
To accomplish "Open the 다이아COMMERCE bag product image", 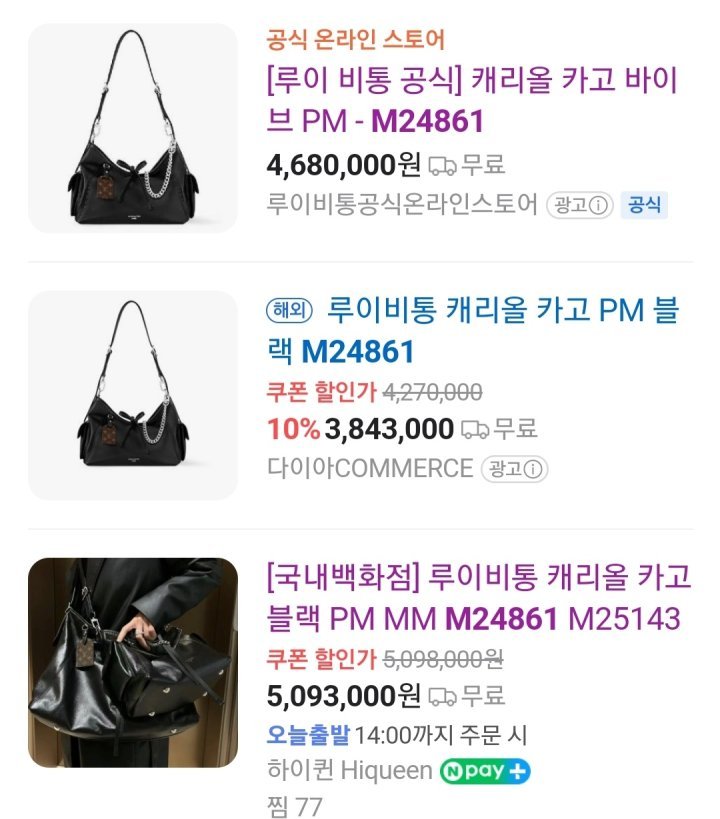I will click(133, 395).
